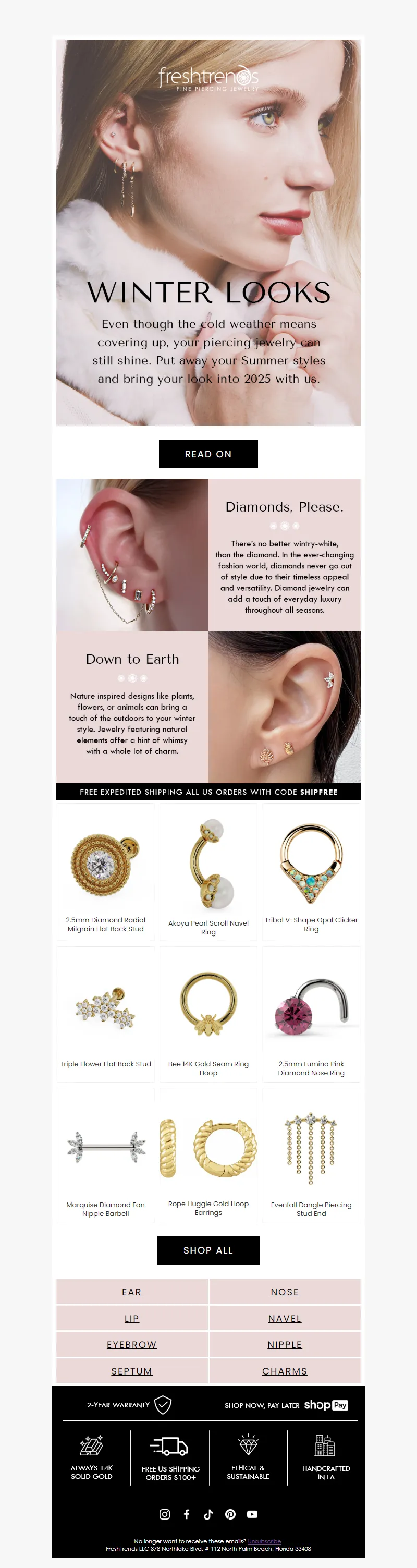Screen dimensions: 417x1568
Task: Open the SEPTUM category link
Action: (131, 1371)
